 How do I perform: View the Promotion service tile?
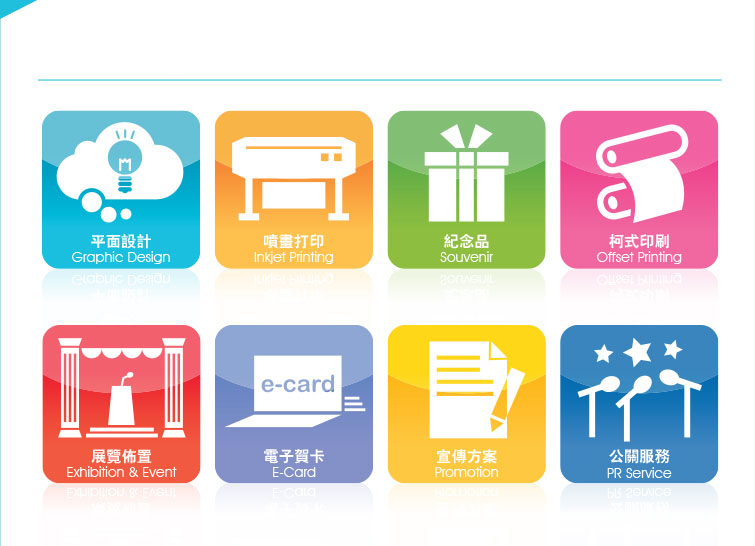pyautogui.click(x=466, y=404)
